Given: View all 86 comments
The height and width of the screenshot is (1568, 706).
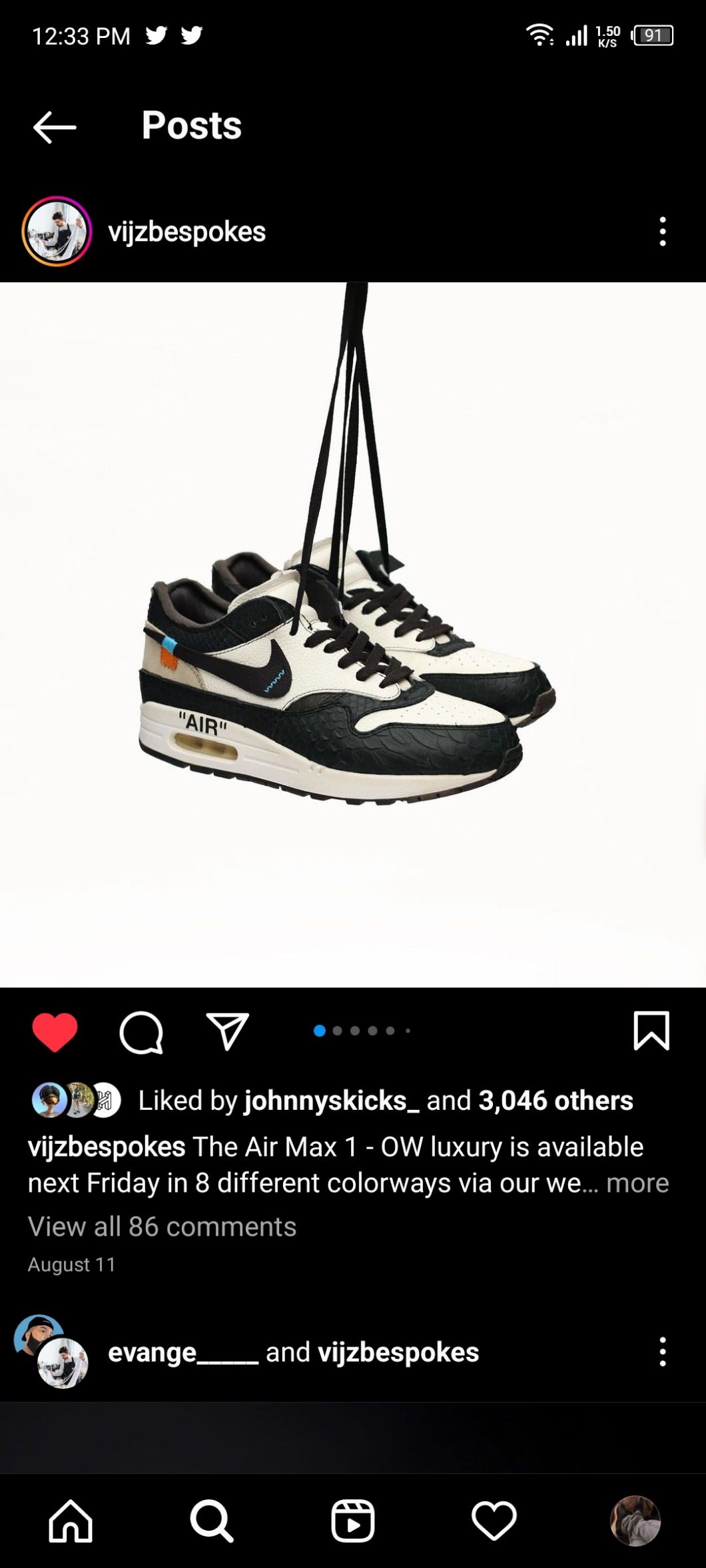Looking at the screenshot, I should pyautogui.click(x=162, y=1226).
